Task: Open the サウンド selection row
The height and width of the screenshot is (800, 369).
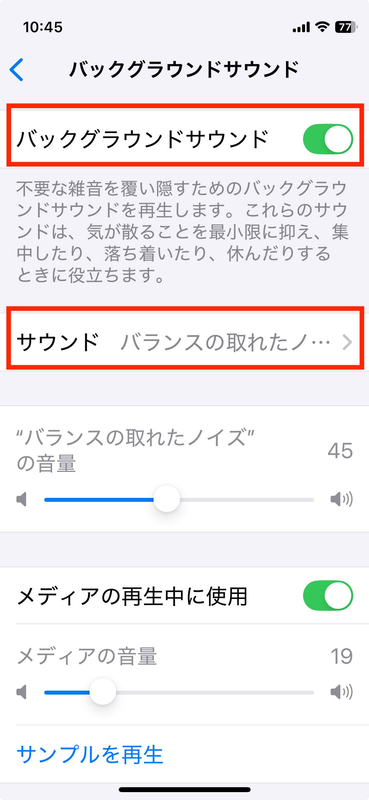Action: (x=185, y=342)
